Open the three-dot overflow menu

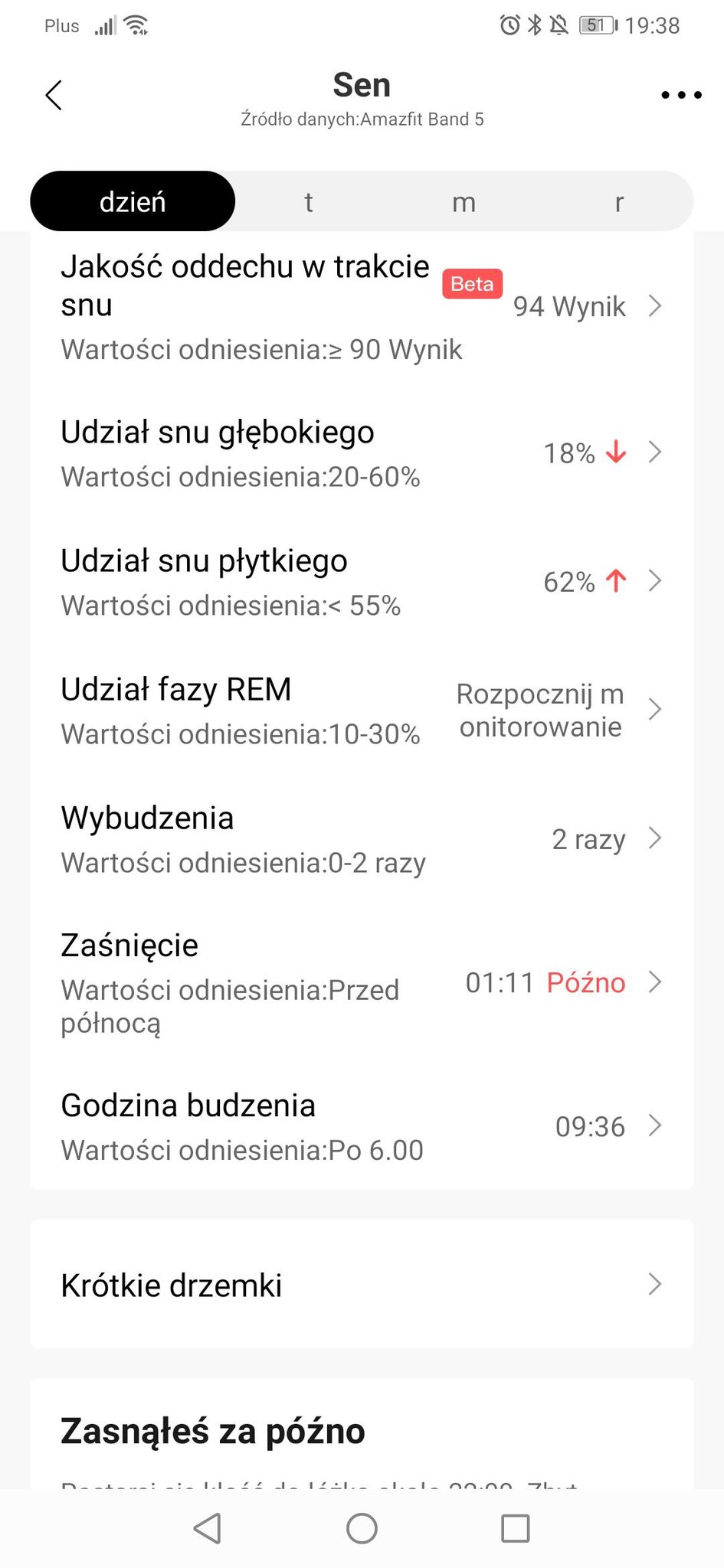click(x=681, y=96)
